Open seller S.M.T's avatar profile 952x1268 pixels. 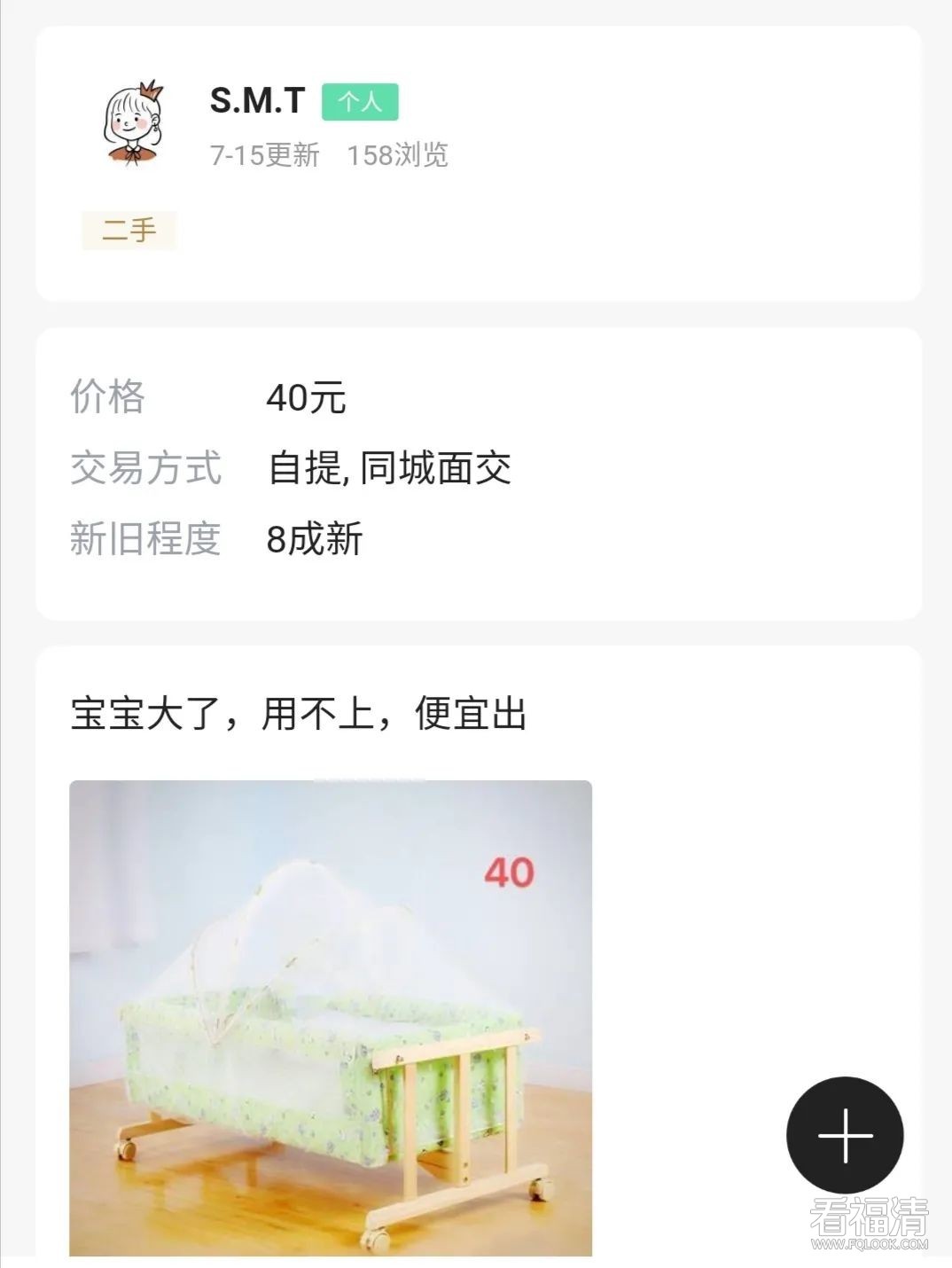coord(133,124)
